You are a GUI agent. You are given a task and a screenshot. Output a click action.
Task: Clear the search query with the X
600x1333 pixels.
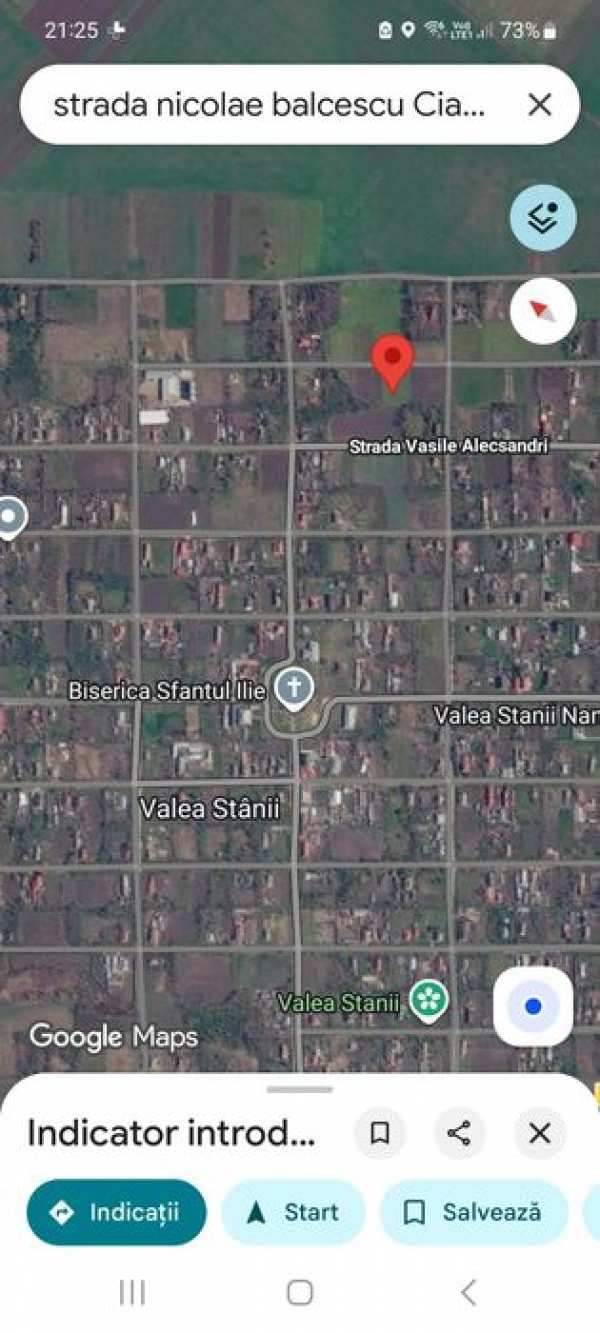(539, 105)
